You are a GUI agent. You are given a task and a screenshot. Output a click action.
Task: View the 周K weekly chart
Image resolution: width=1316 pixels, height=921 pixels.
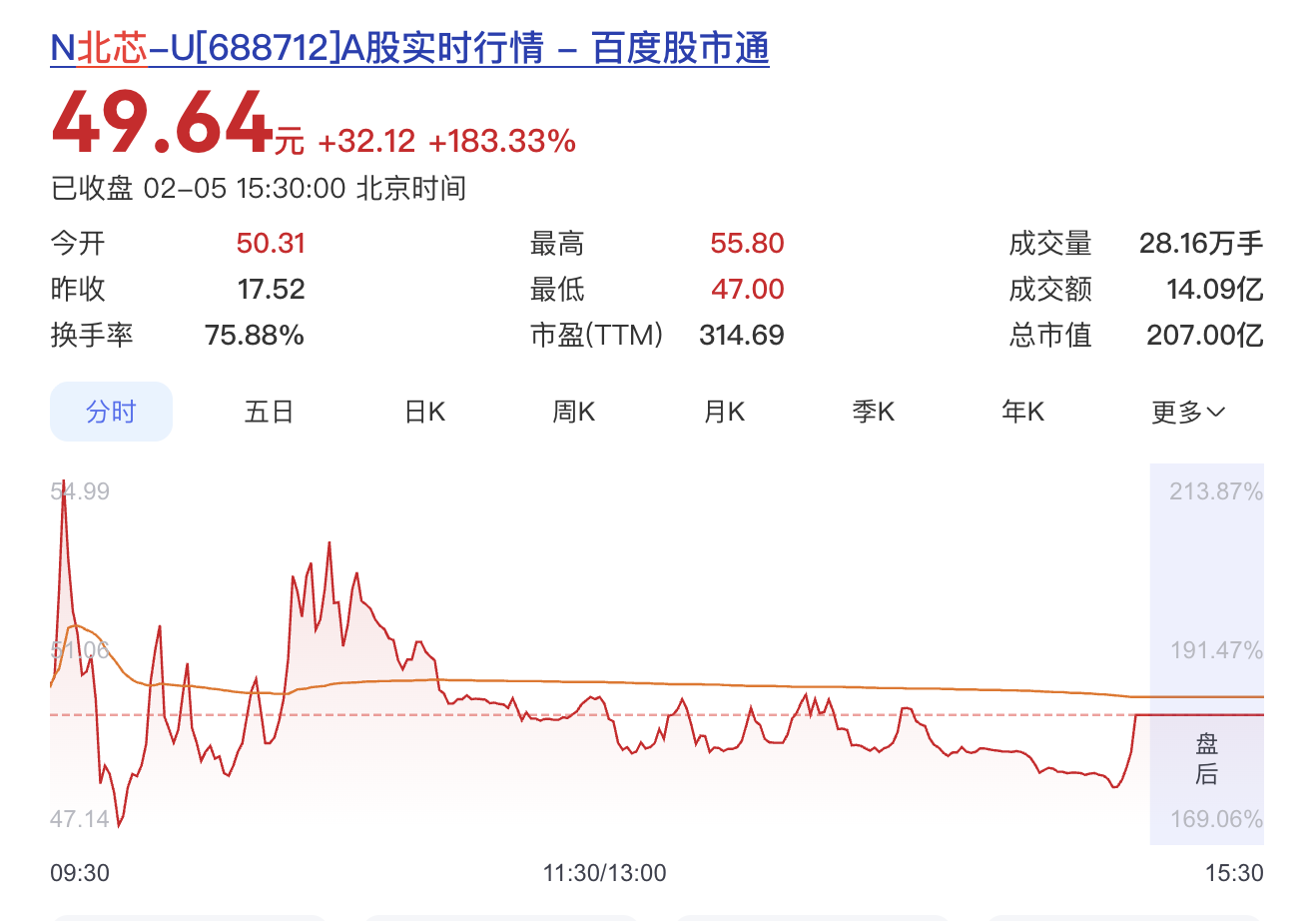click(573, 412)
